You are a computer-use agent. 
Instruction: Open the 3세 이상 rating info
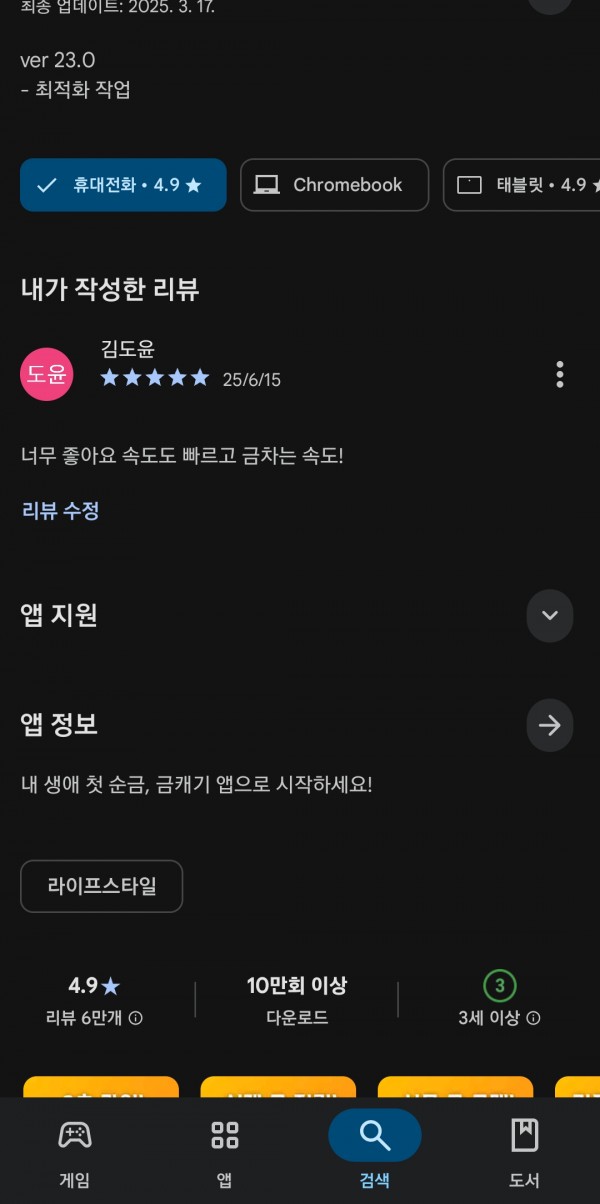(534, 1018)
